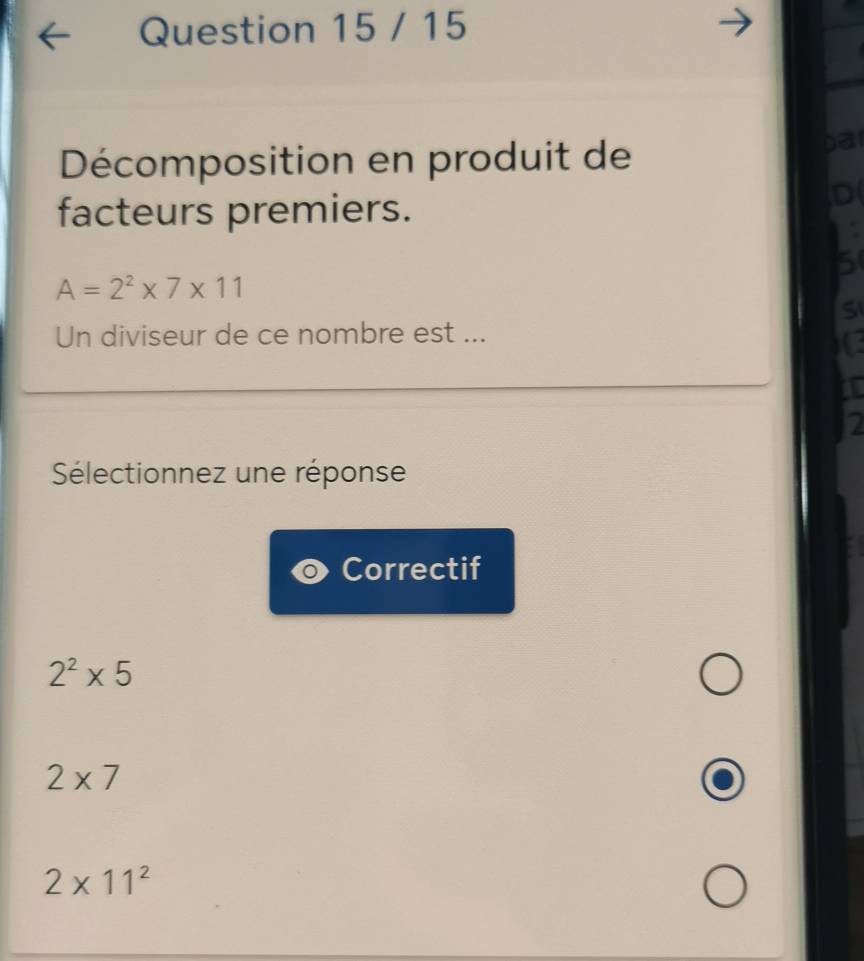Open the Correctif button
The width and height of the screenshot is (864, 961).
(391, 571)
